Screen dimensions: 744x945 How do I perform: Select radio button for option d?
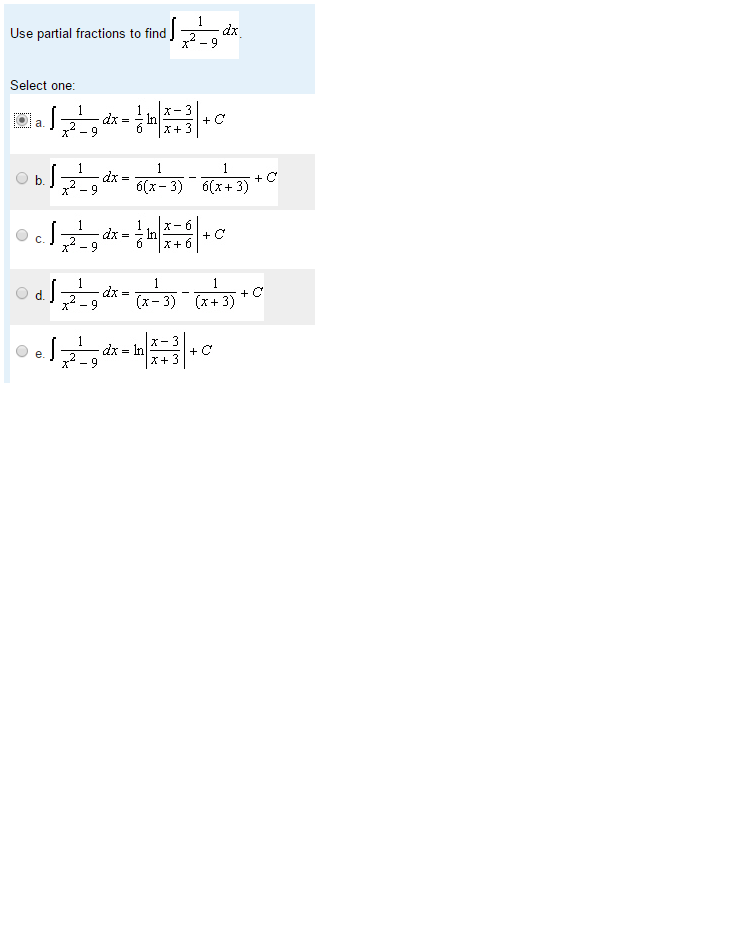[x=20, y=293]
